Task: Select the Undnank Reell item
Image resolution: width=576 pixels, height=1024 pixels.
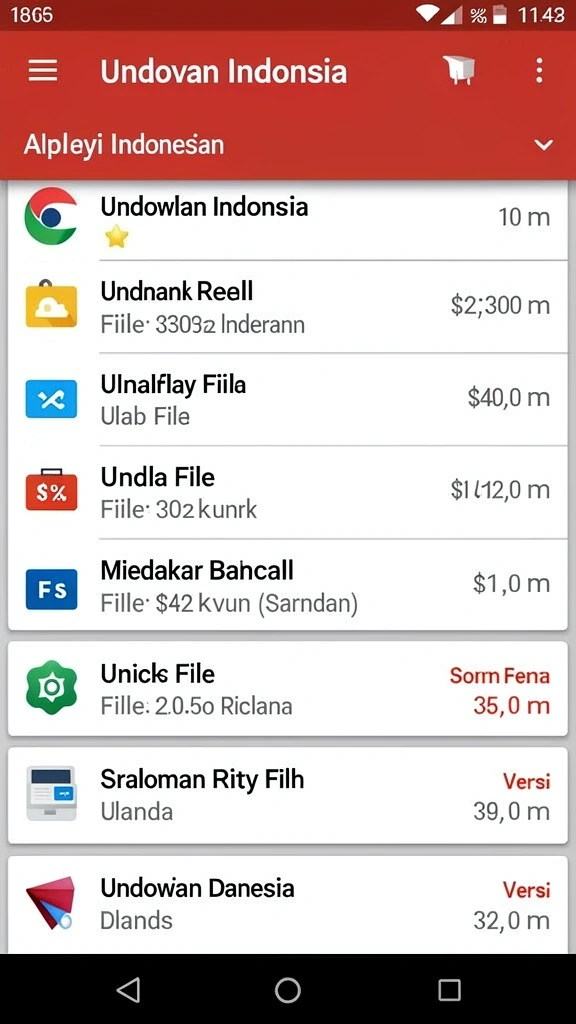Action: [287, 306]
